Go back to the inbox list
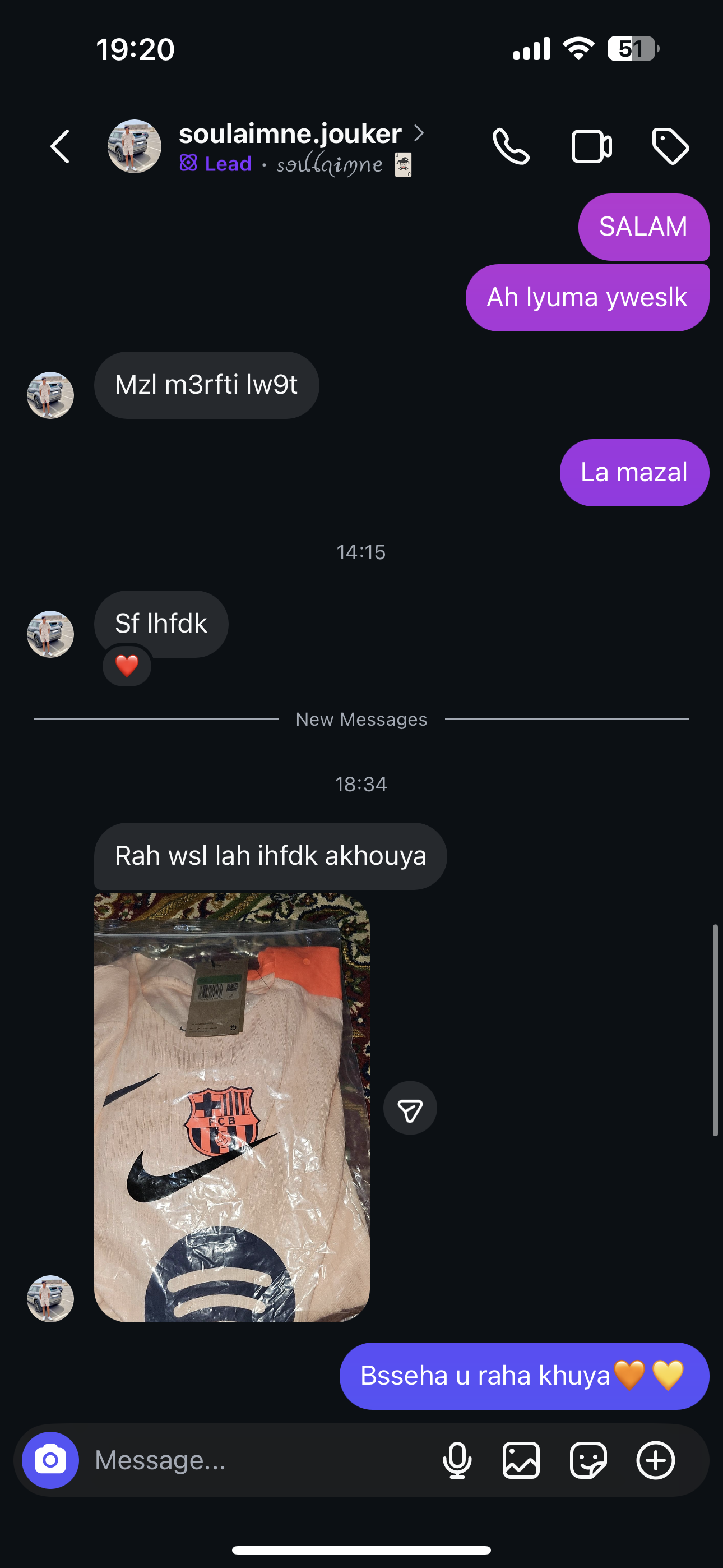This screenshot has height=1568, width=723. tap(61, 147)
